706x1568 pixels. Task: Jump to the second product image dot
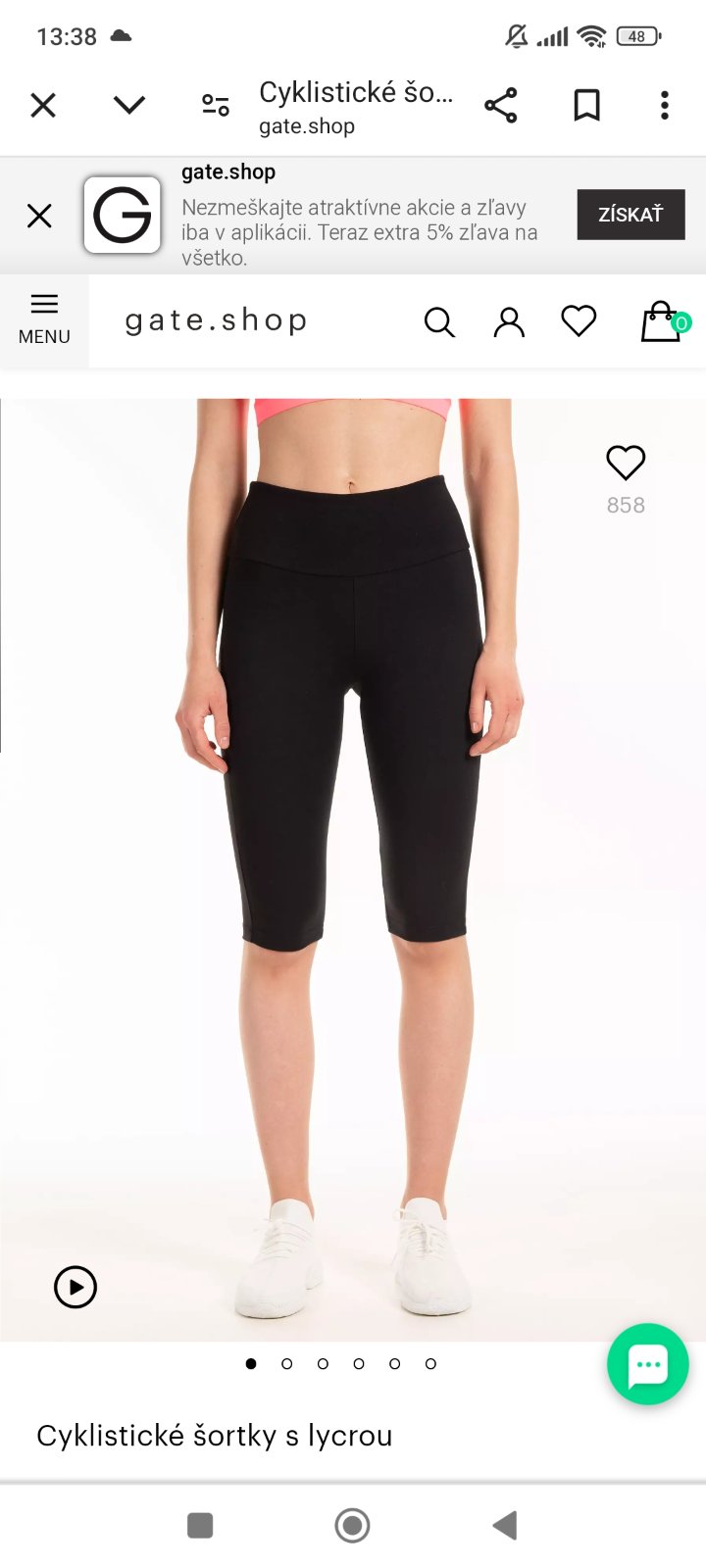click(x=287, y=1363)
